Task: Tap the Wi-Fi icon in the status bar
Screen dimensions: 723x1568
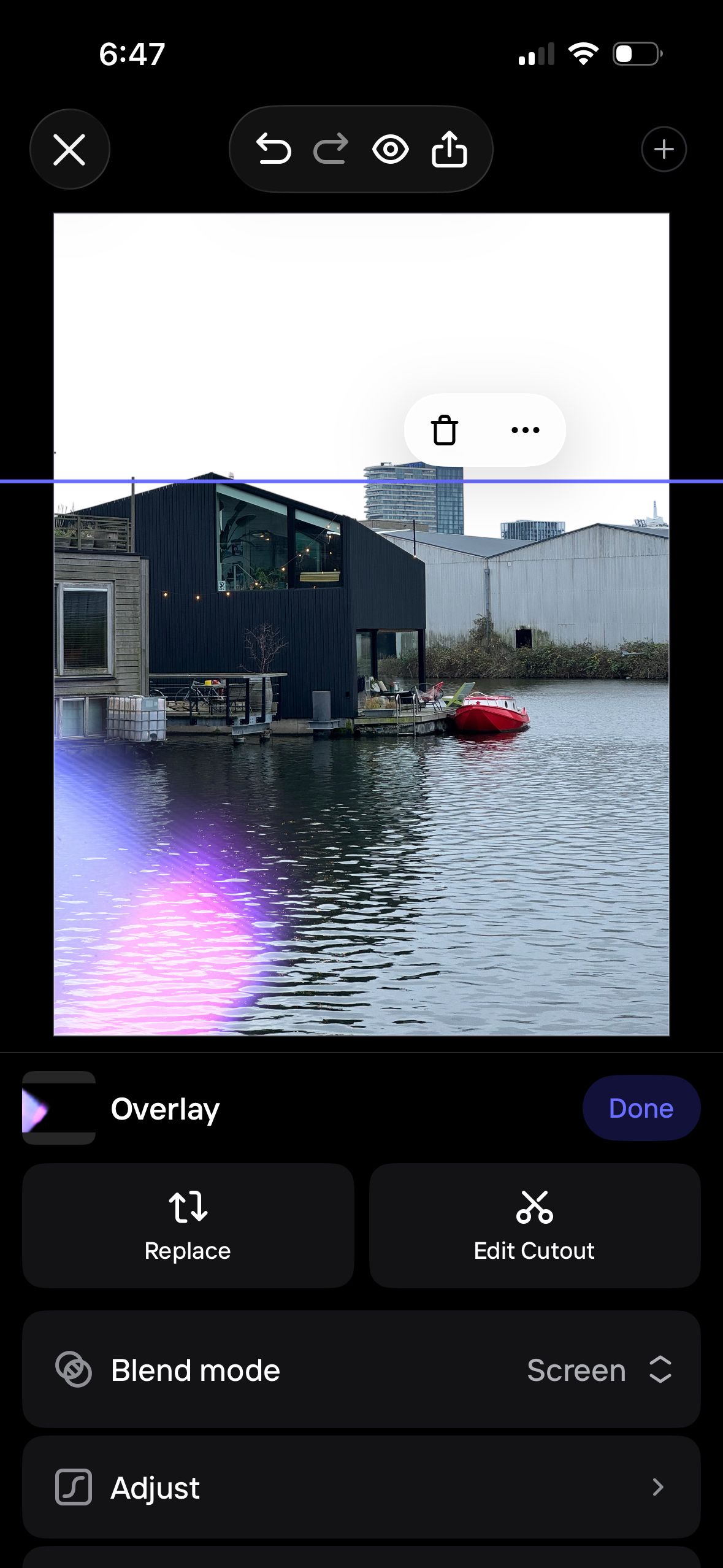Action: (583, 54)
